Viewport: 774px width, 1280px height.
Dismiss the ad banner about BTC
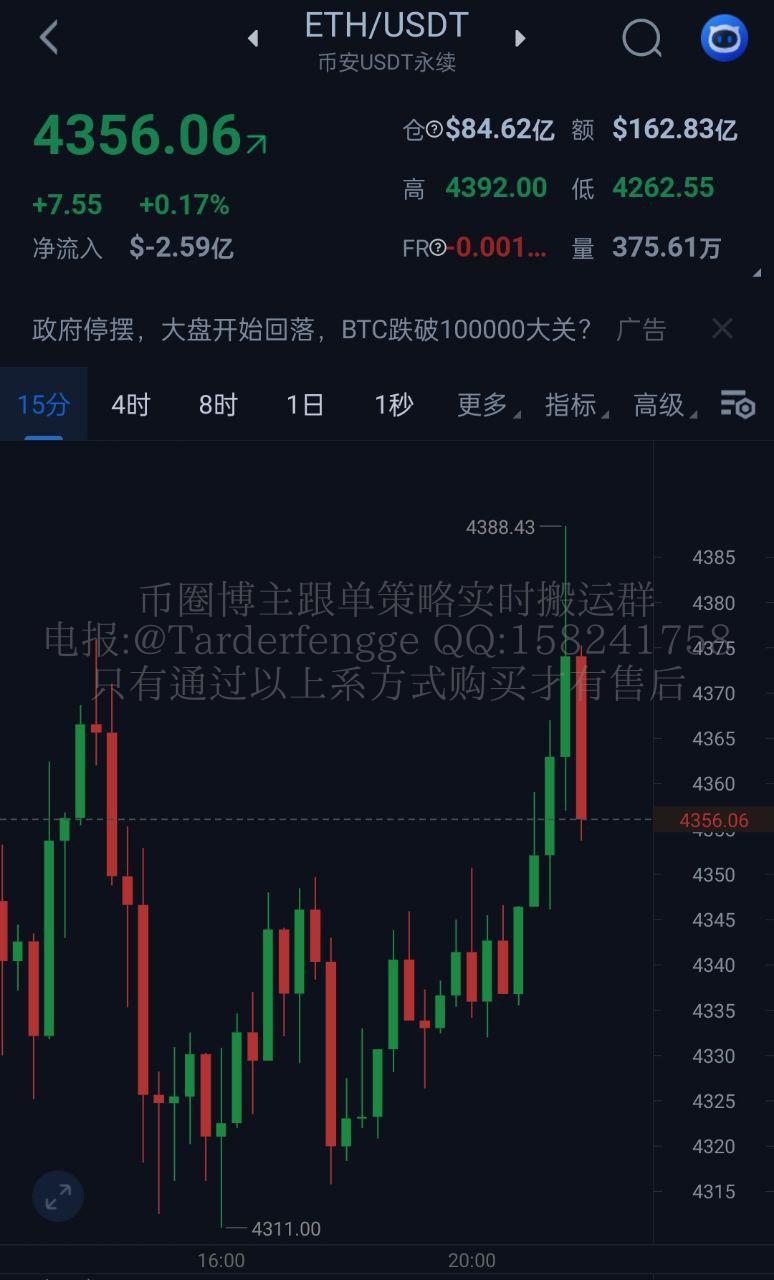722,328
